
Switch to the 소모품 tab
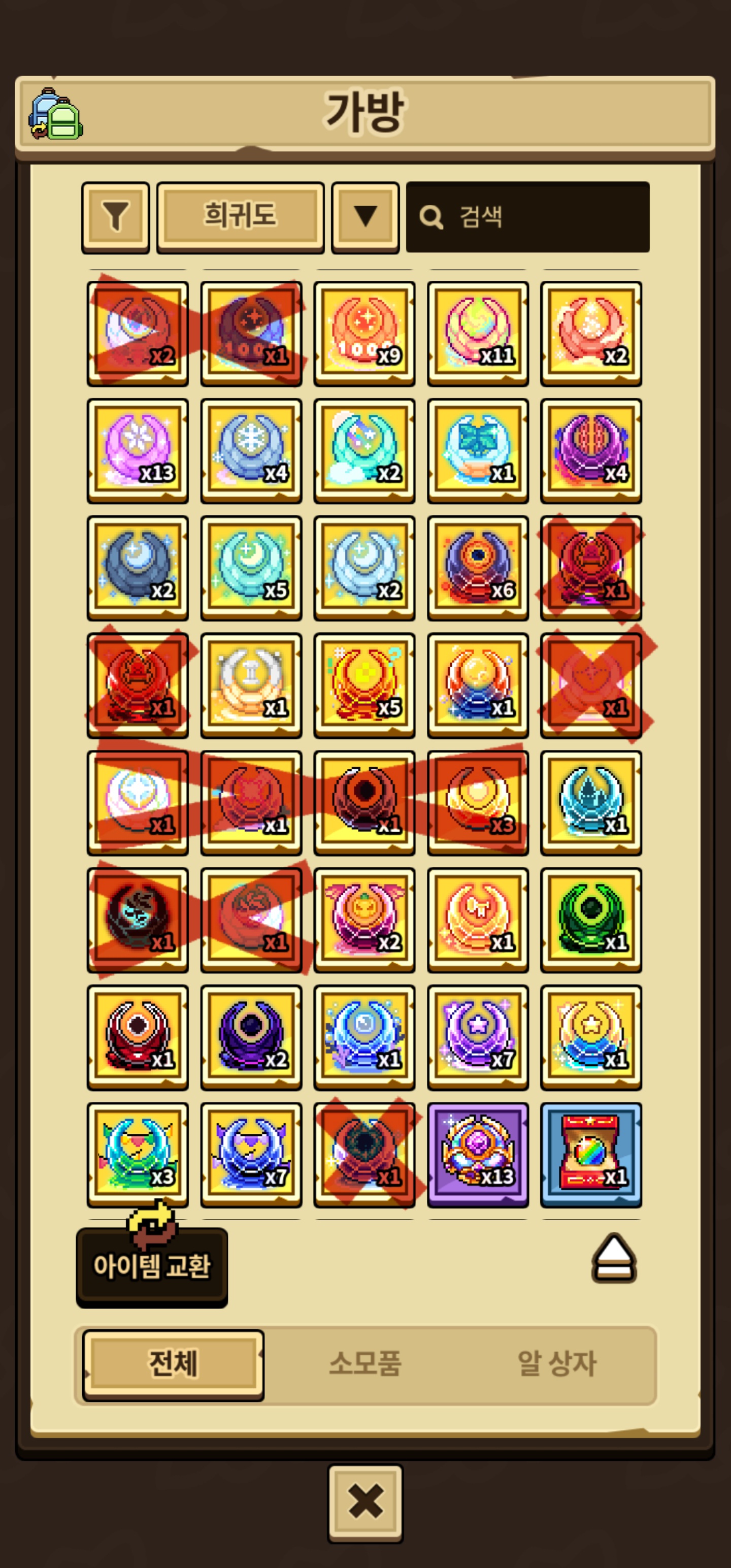tap(365, 1364)
